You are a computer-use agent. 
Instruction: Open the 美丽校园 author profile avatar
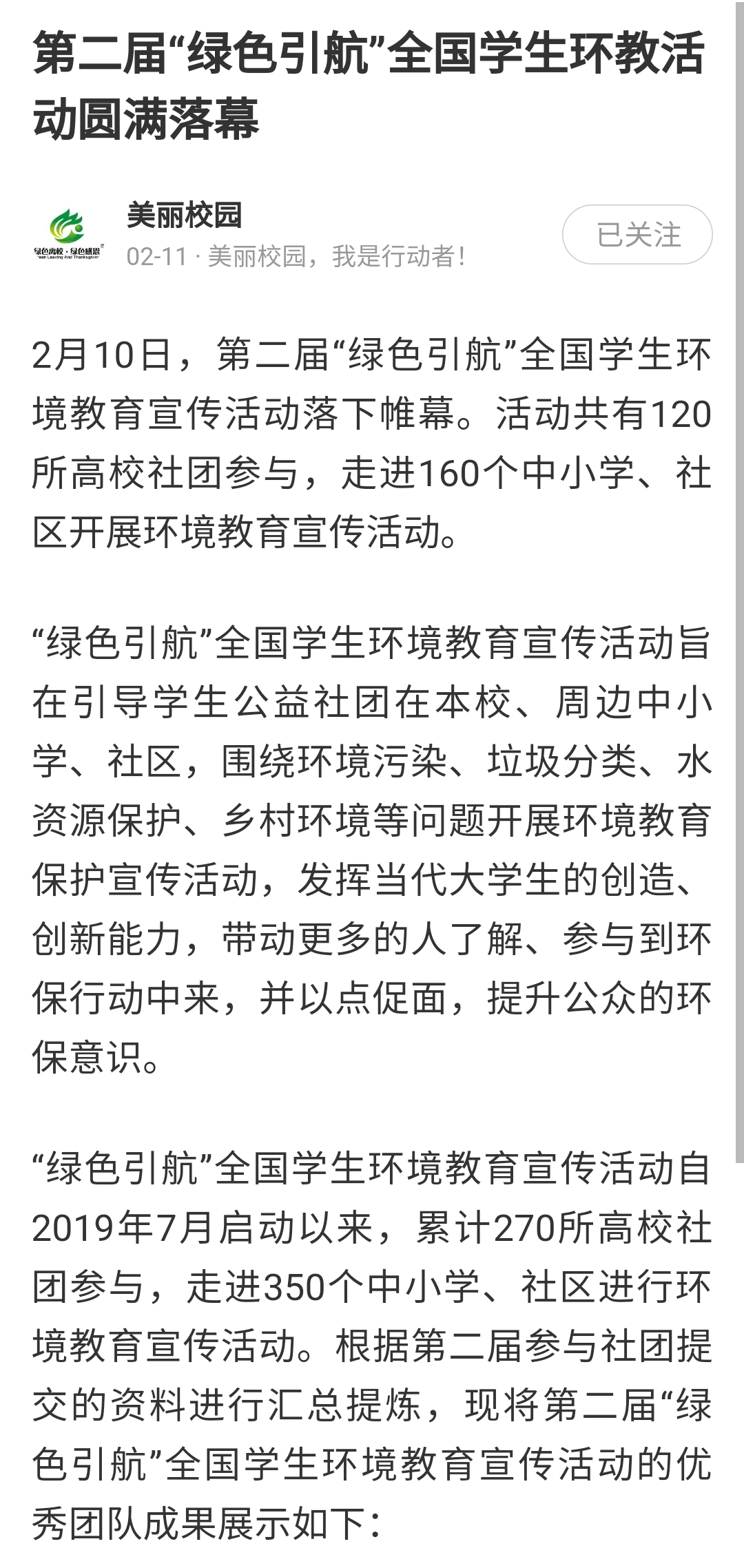[69, 235]
